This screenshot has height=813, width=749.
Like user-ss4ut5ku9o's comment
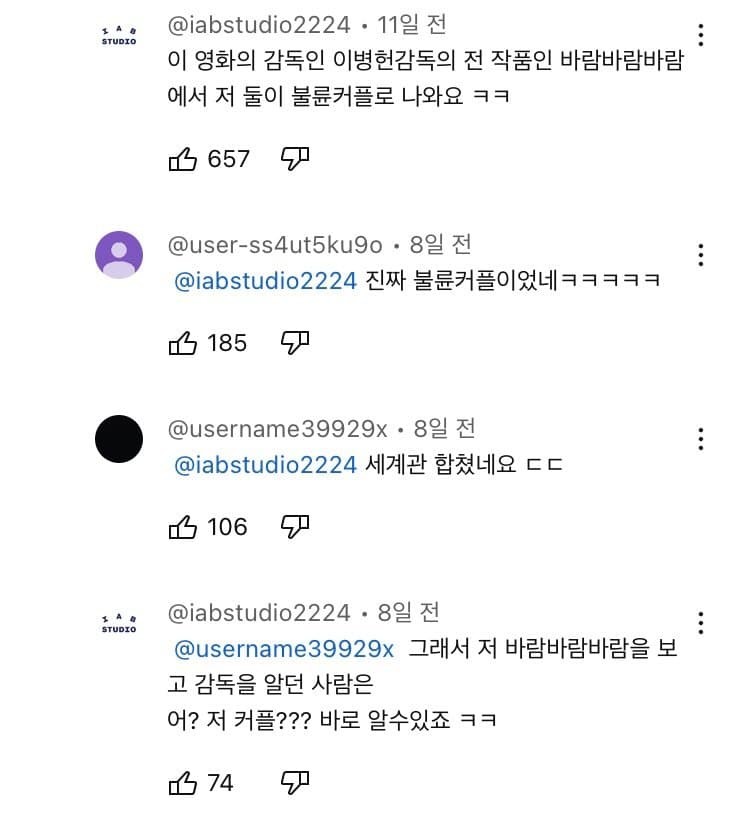point(182,343)
